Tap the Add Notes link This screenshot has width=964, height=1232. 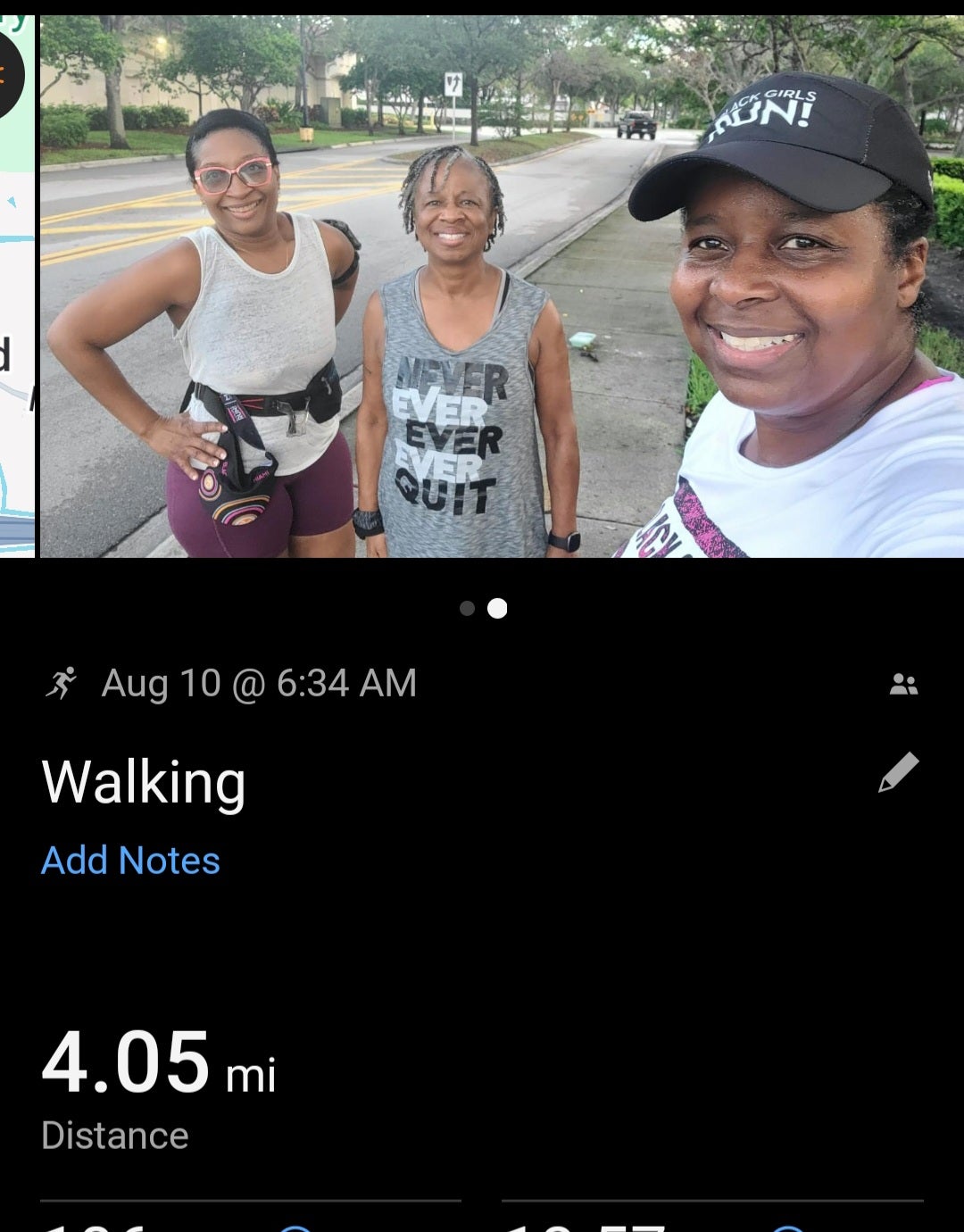click(x=130, y=861)
